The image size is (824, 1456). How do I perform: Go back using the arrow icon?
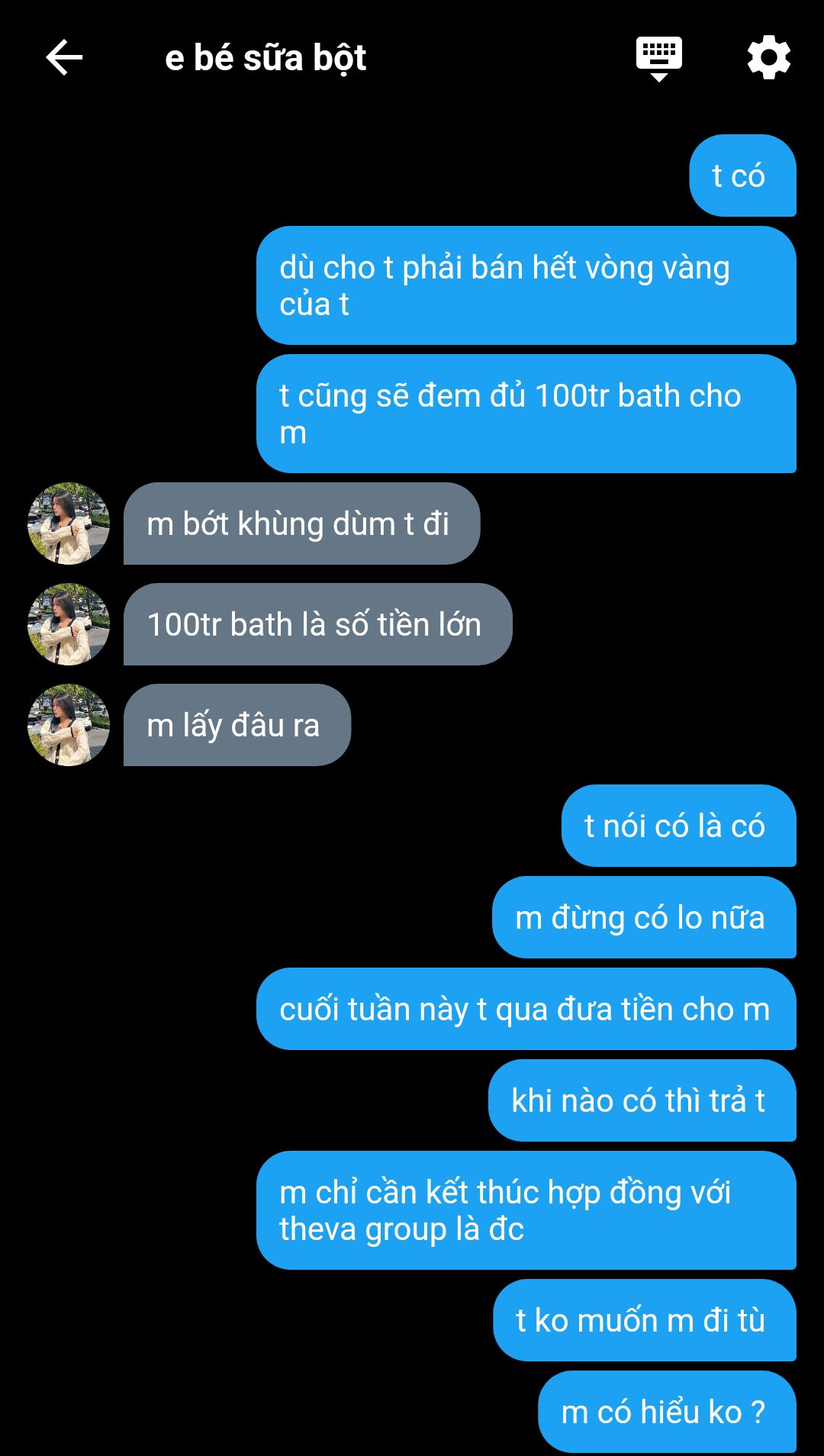coord(64,58)
